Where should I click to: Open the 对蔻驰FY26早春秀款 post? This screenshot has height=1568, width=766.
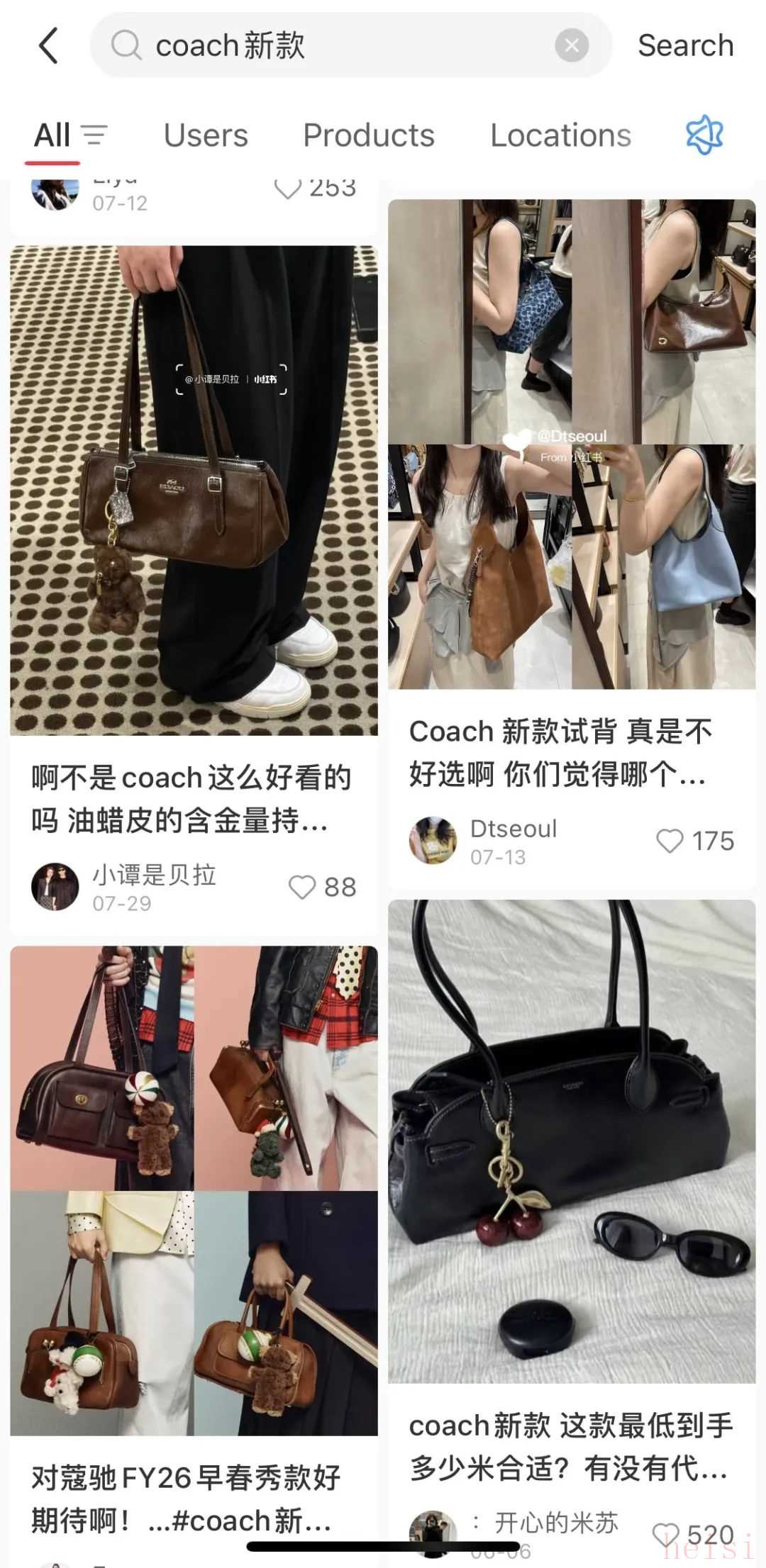point(194,1191)
